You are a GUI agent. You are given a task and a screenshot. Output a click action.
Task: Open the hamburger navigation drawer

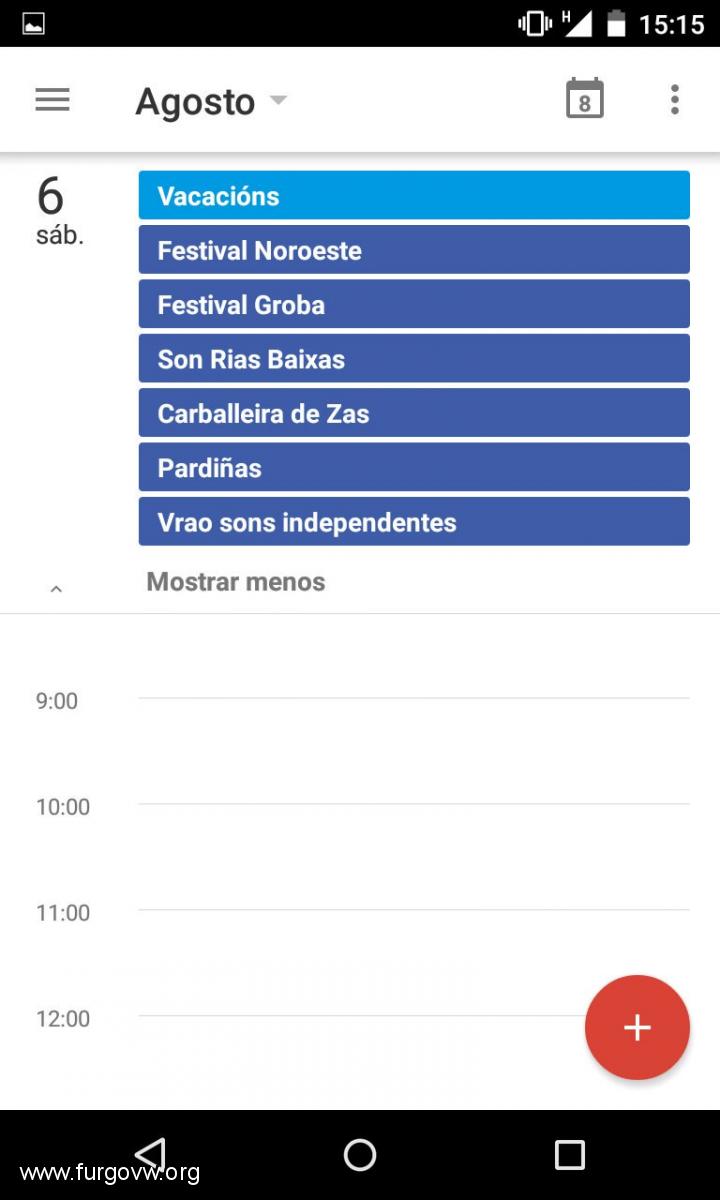[x=52, y=100]
